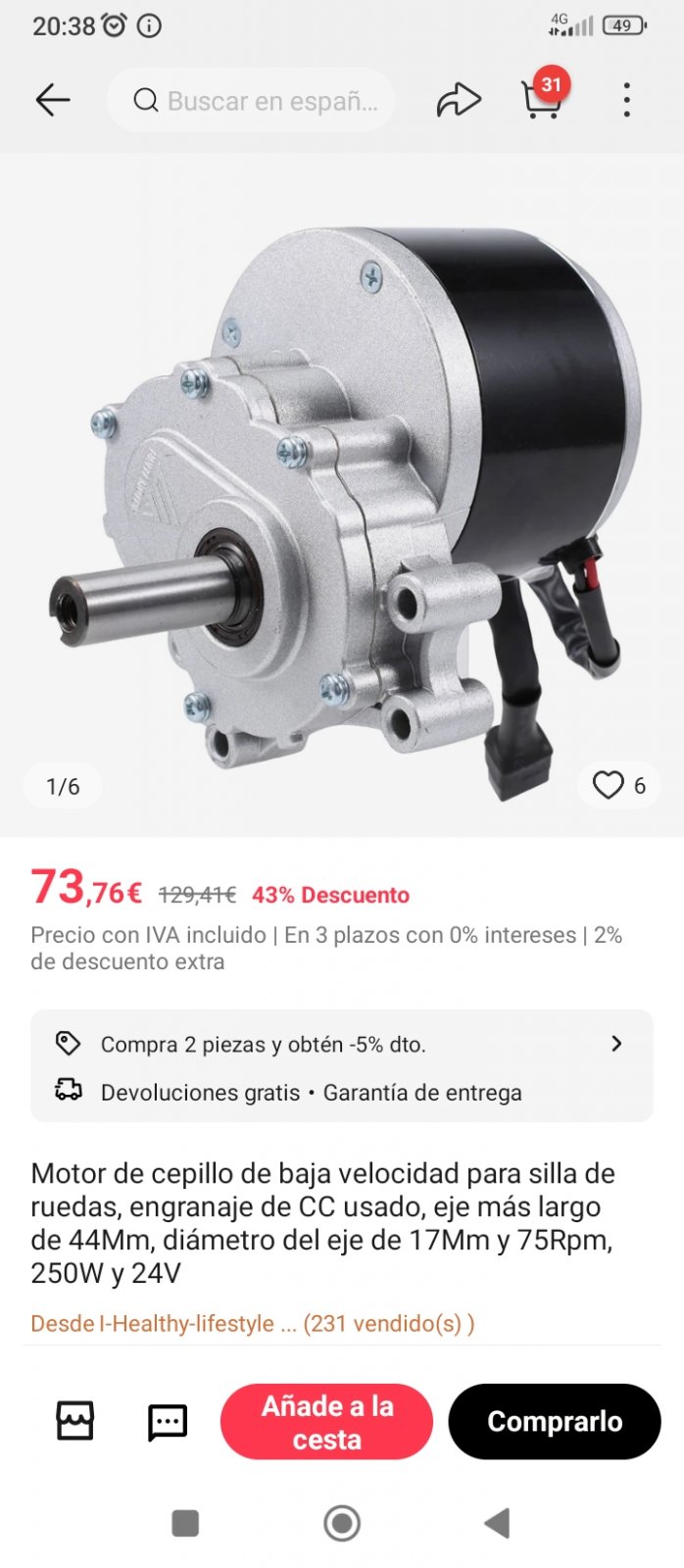Share this product
Image resolution: width=684 pixels, height=1568 pixels.
[459, 100]
